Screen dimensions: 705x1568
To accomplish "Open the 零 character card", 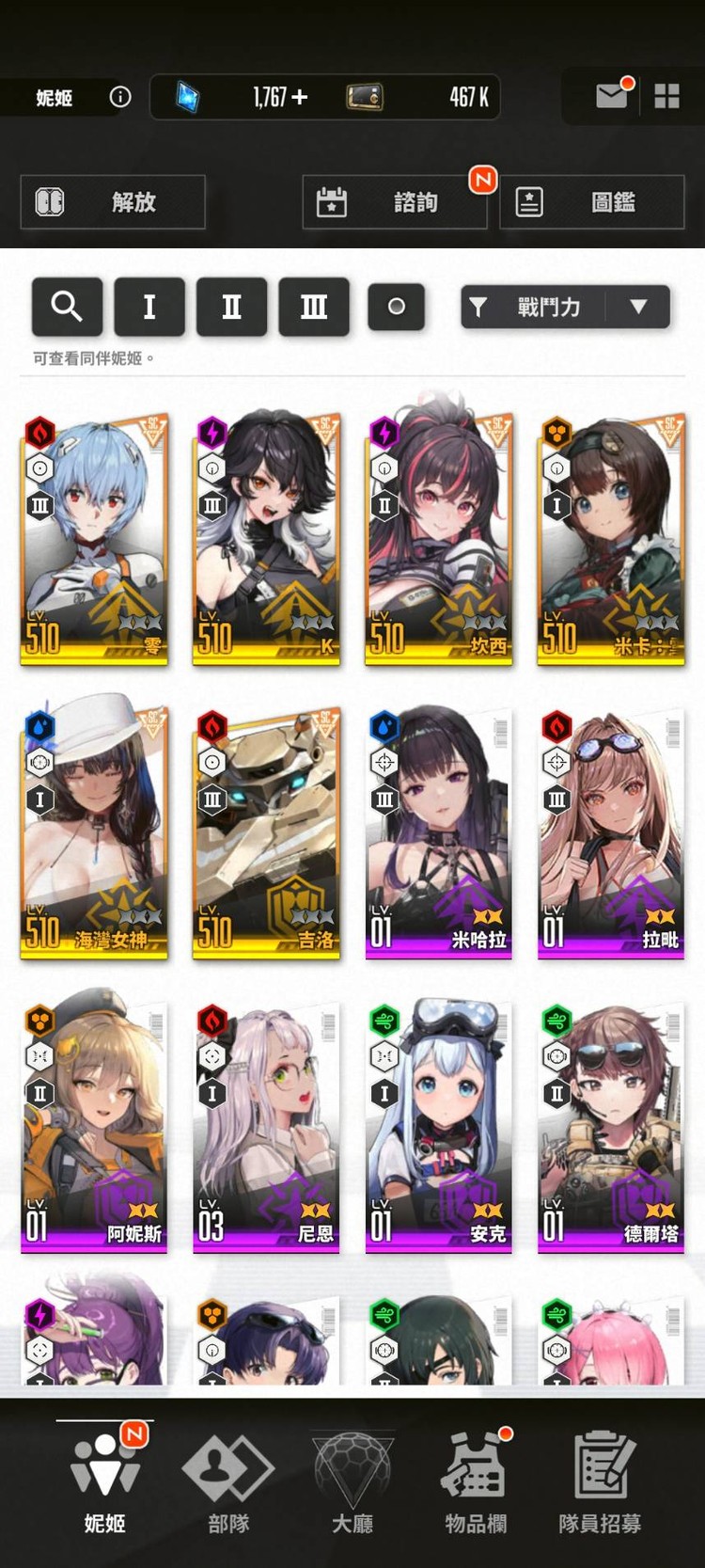I will point(94,540).
